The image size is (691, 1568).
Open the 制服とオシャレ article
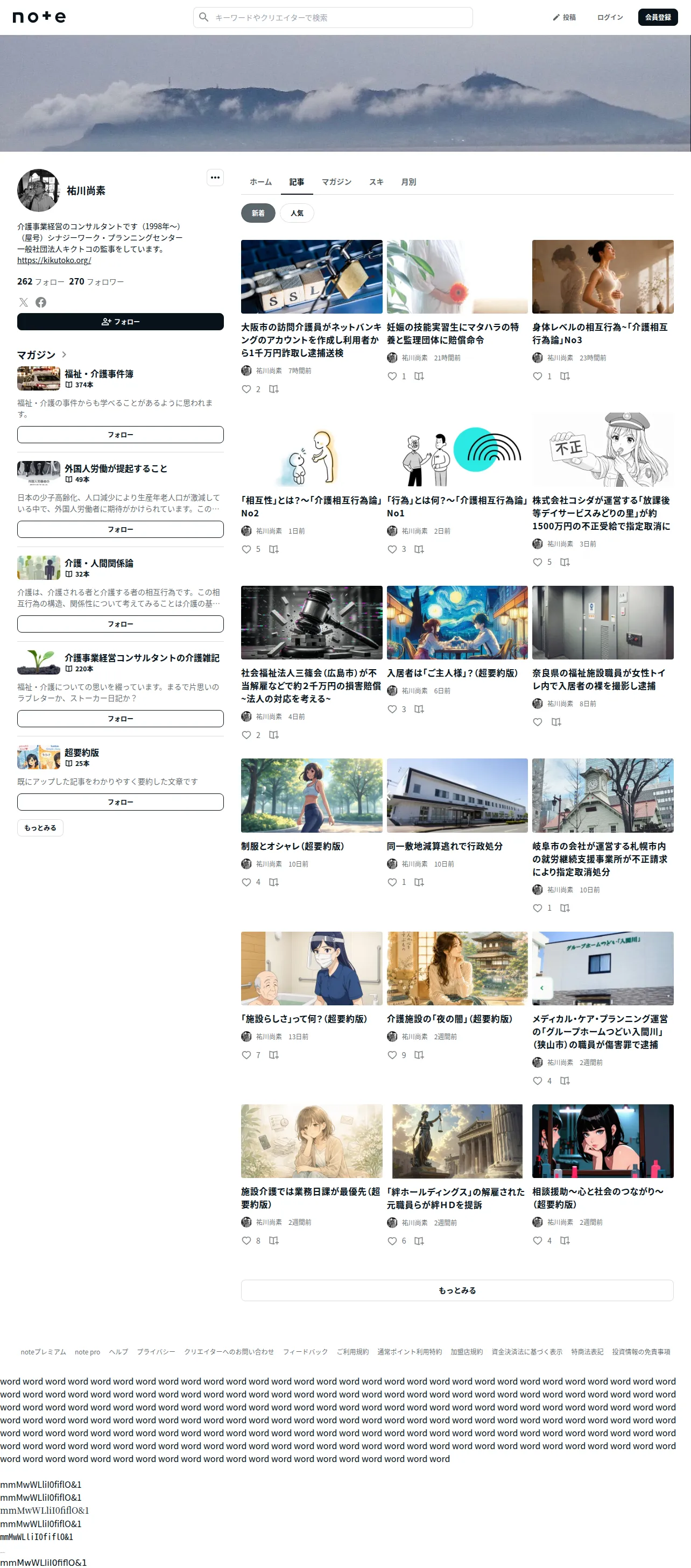292,846
